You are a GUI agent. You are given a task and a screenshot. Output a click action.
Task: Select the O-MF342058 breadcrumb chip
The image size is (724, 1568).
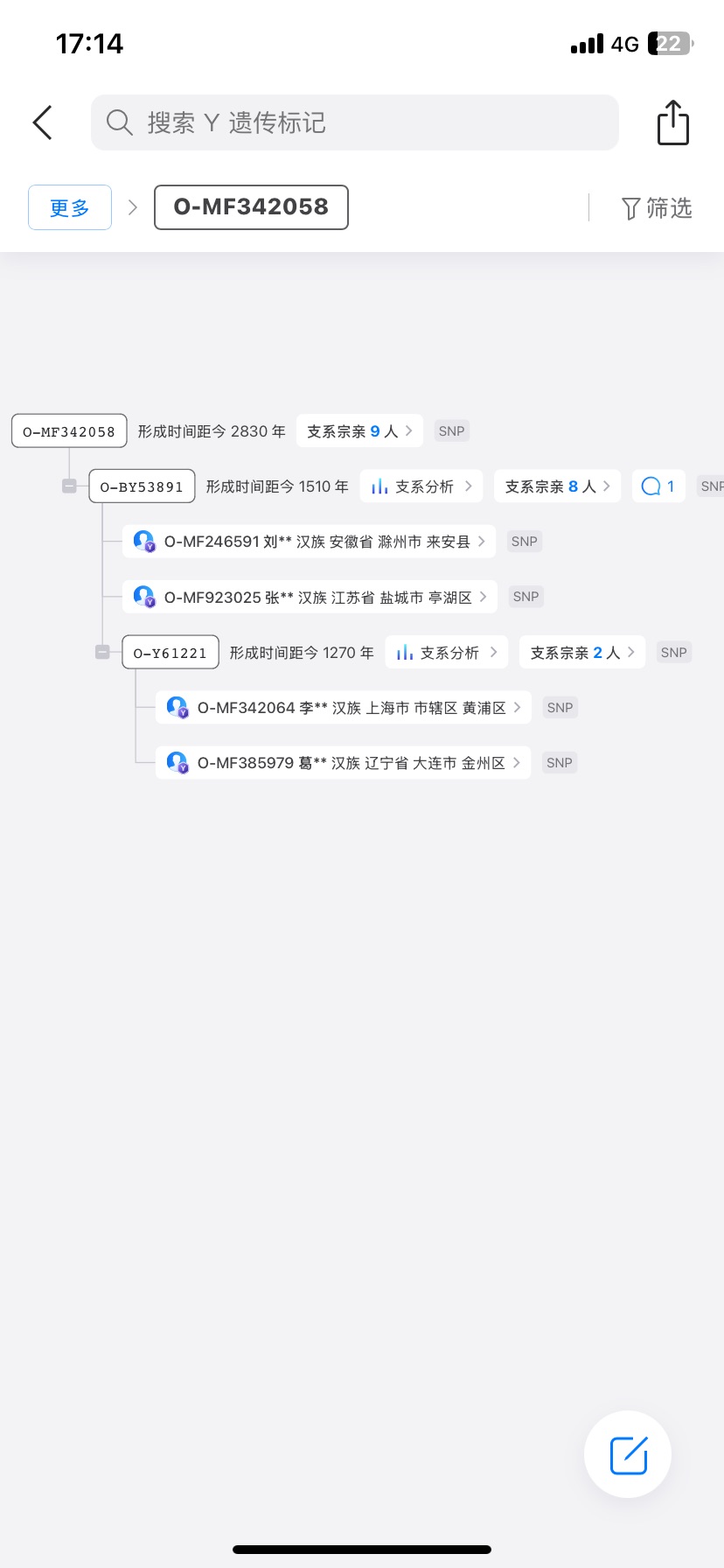(251, 207)
